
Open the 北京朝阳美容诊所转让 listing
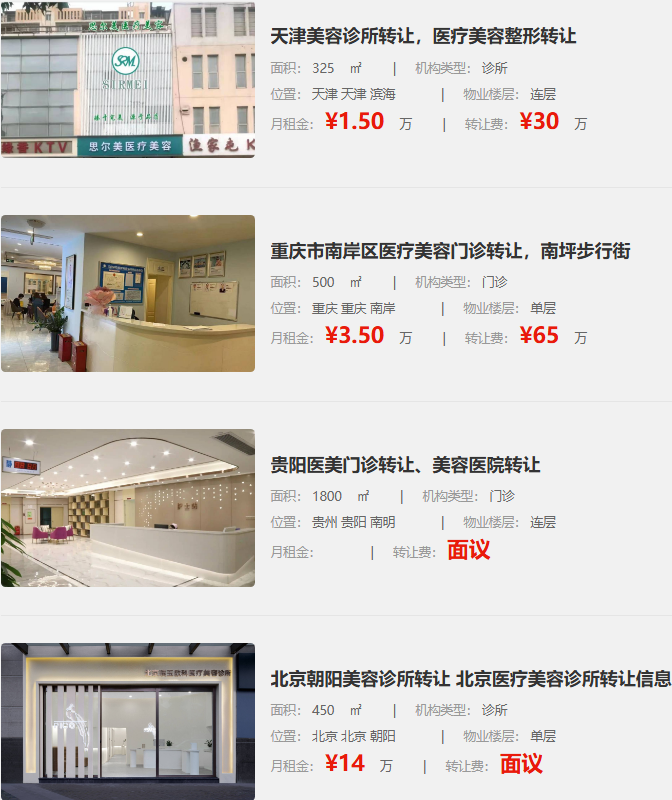[470, 679]
